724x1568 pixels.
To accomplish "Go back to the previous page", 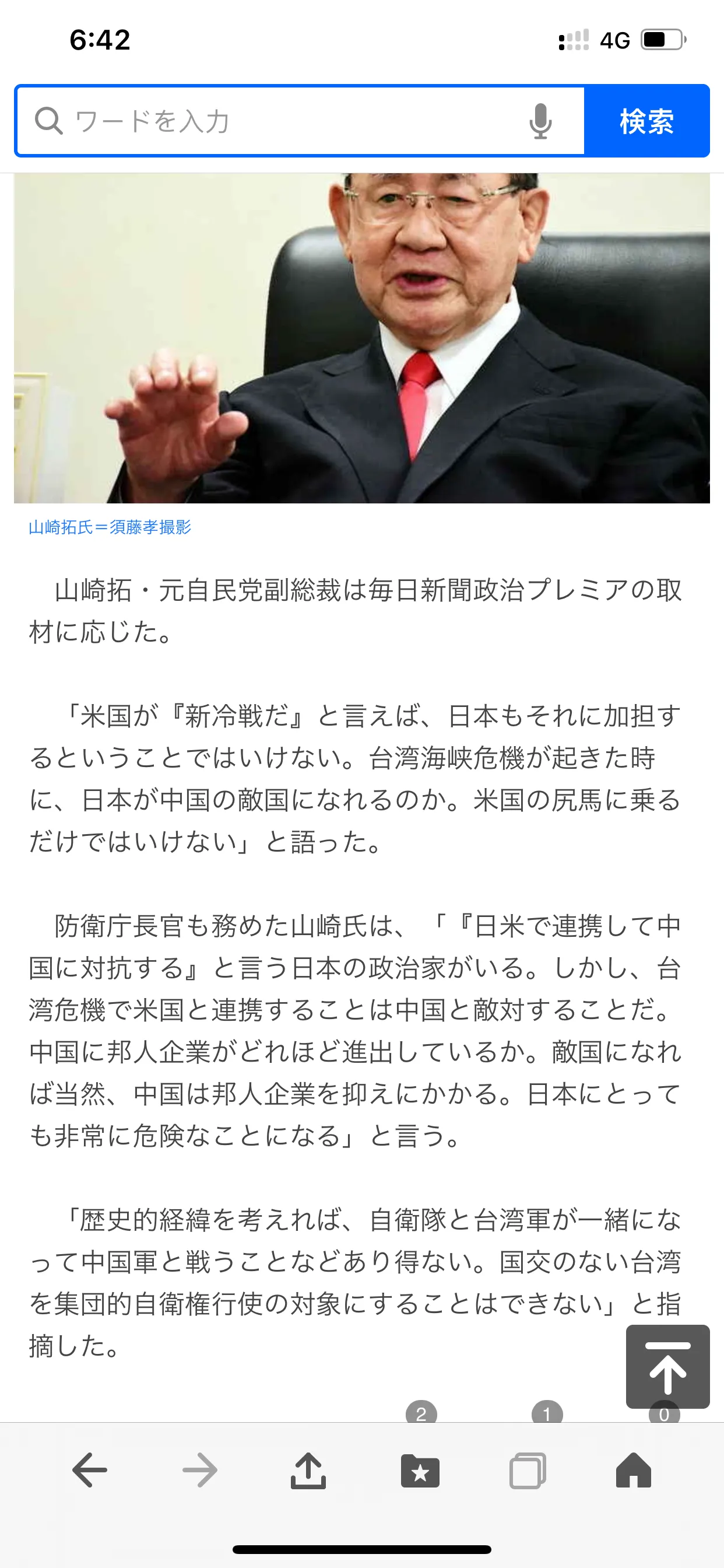I will coord(89,1470).
